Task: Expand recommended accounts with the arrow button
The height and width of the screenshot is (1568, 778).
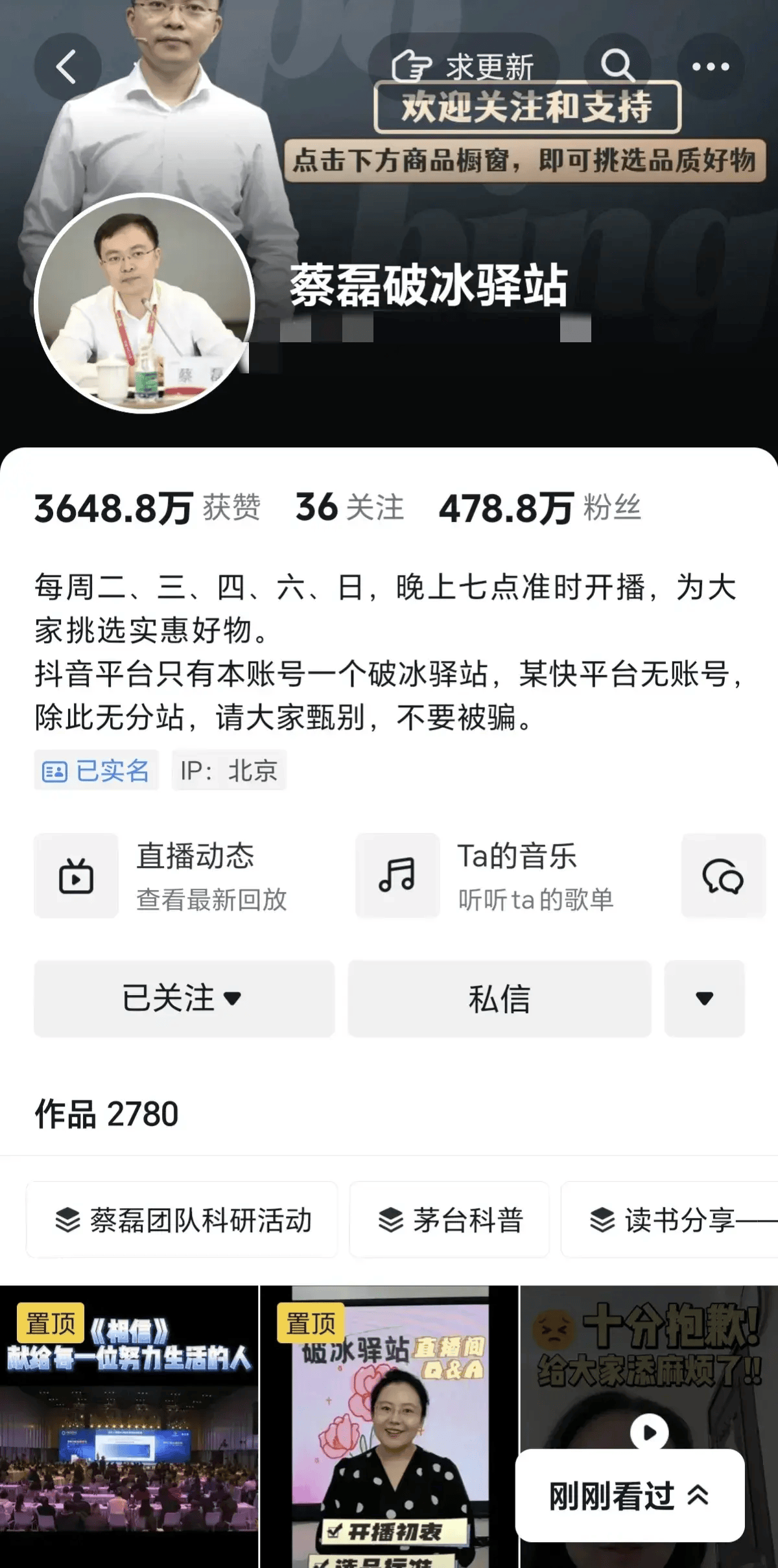Action: [705, 998]
